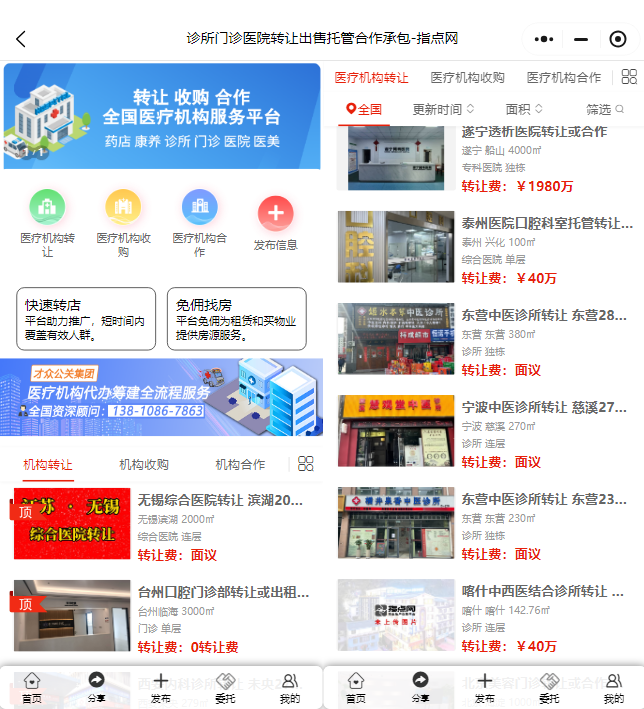Select the 医疗机构收购 tab in the top bar
This screenshot has height=709, width=644.
[x=467, y=78]
